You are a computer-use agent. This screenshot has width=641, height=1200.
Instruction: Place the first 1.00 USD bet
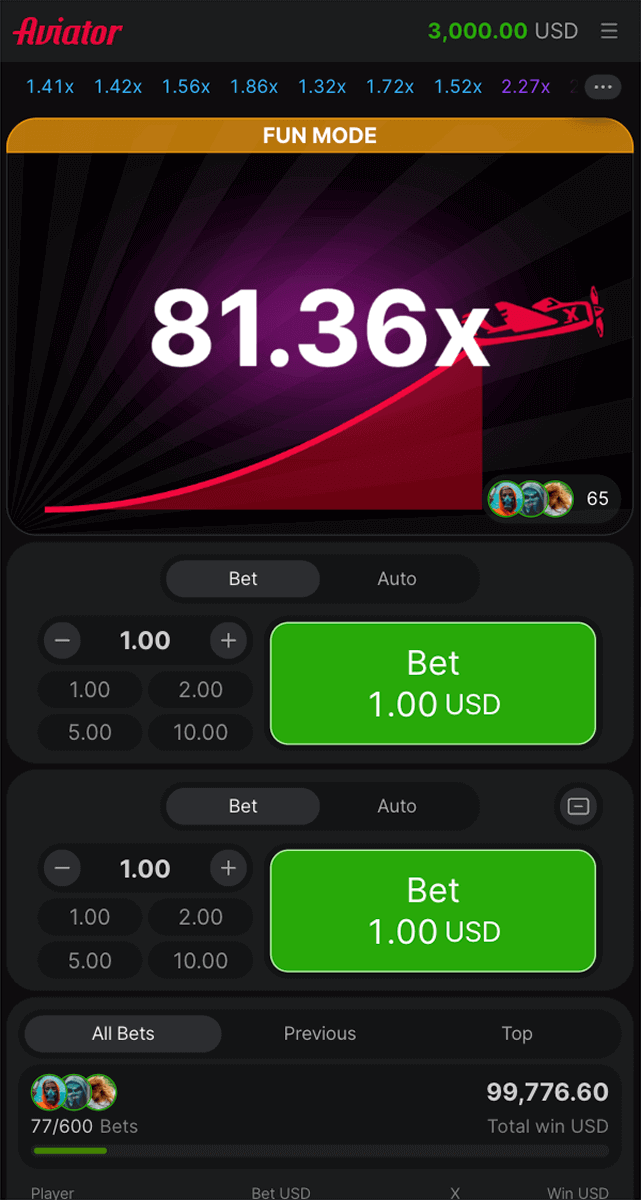click(433, 683)
